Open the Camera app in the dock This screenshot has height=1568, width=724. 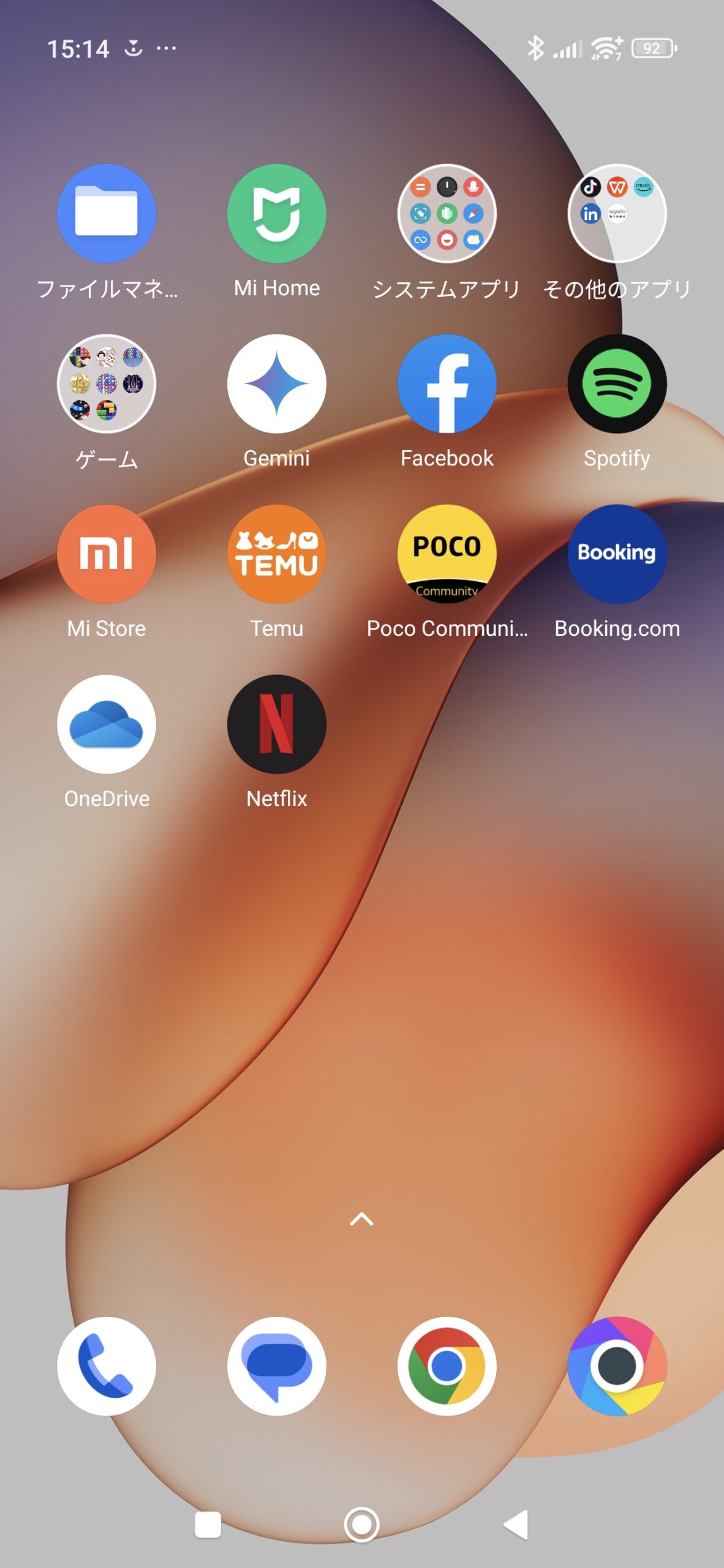pos(617,1366)
